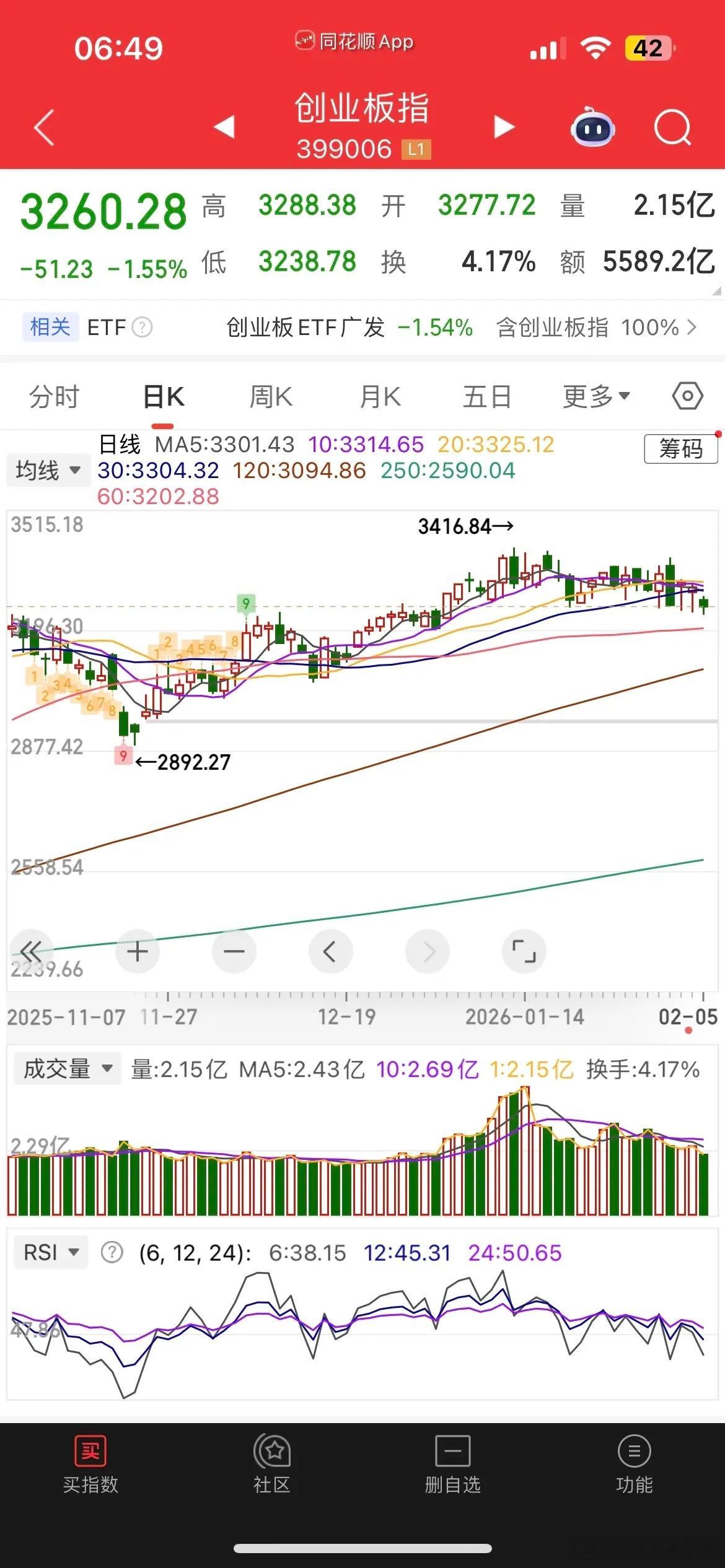Click the RSI help question mark icon
Image resolution: width=725 pixels, height=1568 pixels.
click(112, 1252)
